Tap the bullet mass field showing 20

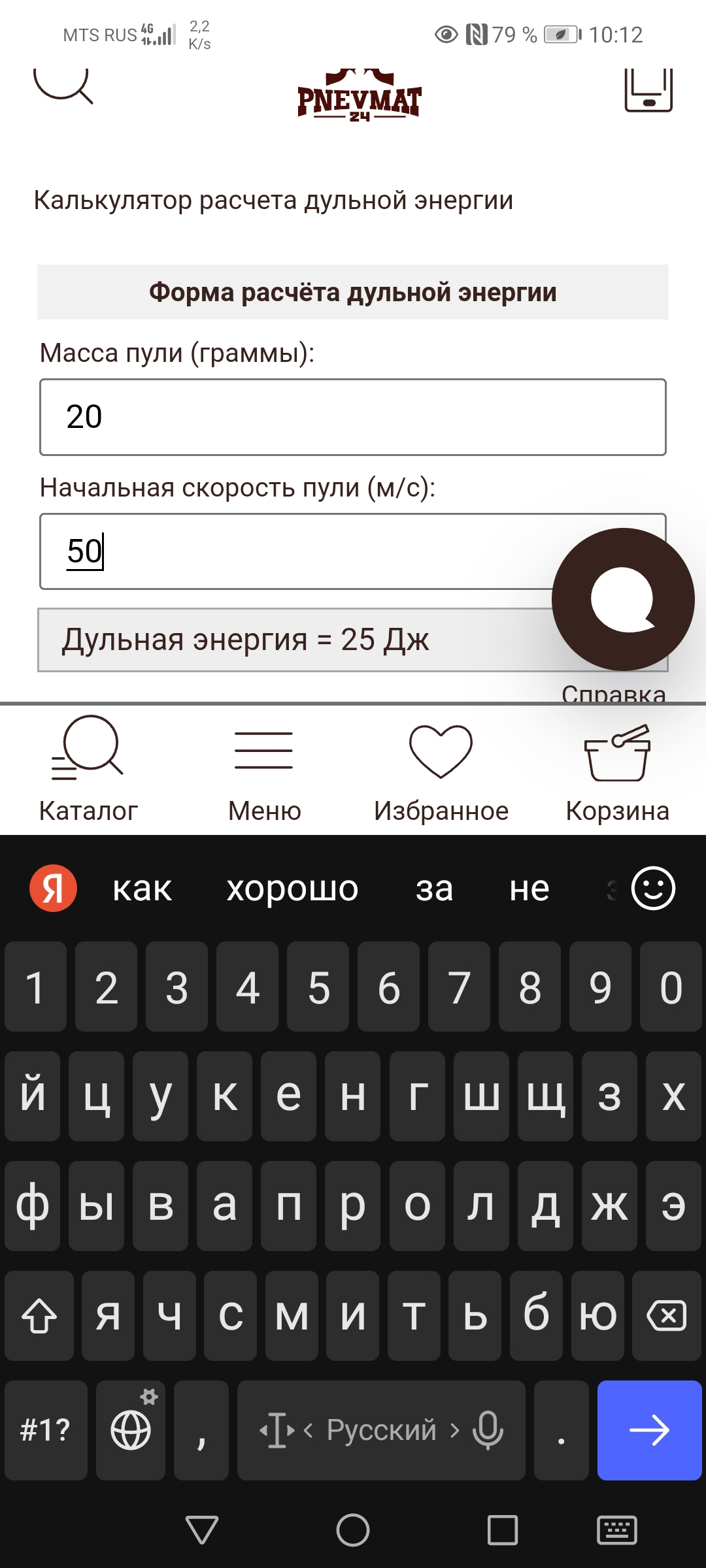pos(353,417)
